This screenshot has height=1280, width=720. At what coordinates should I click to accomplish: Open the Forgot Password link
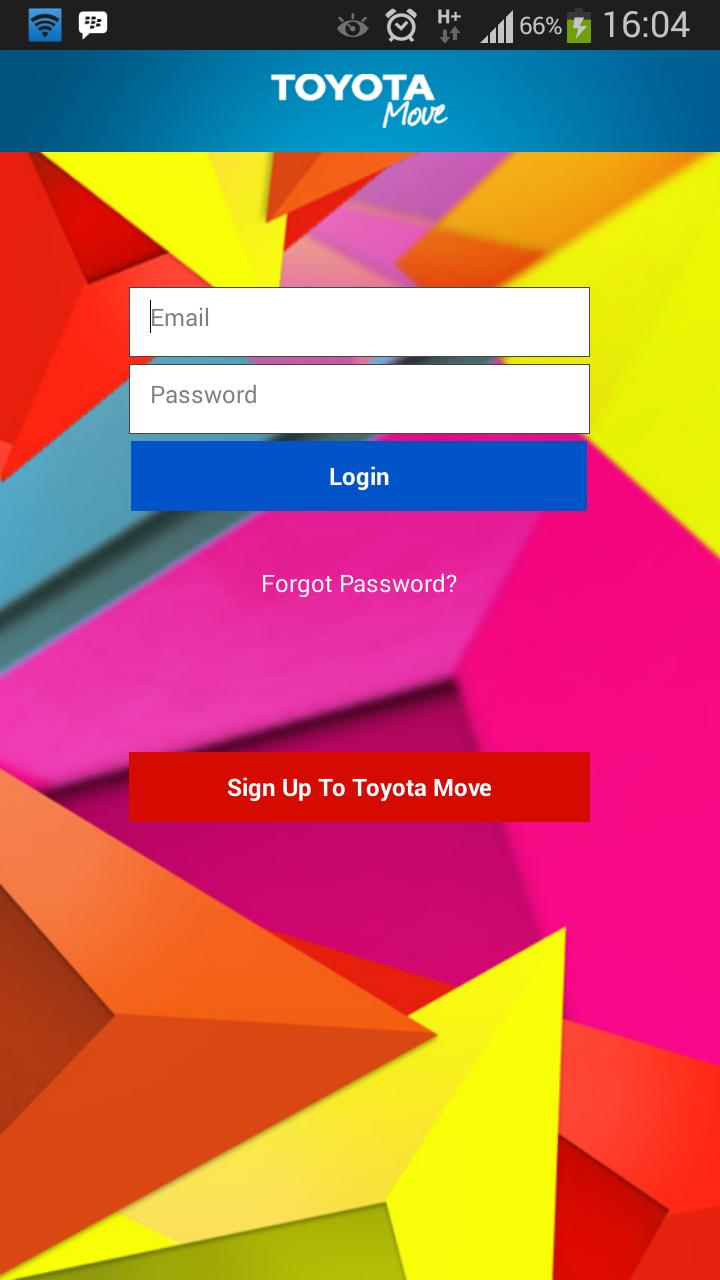(359, 584)
